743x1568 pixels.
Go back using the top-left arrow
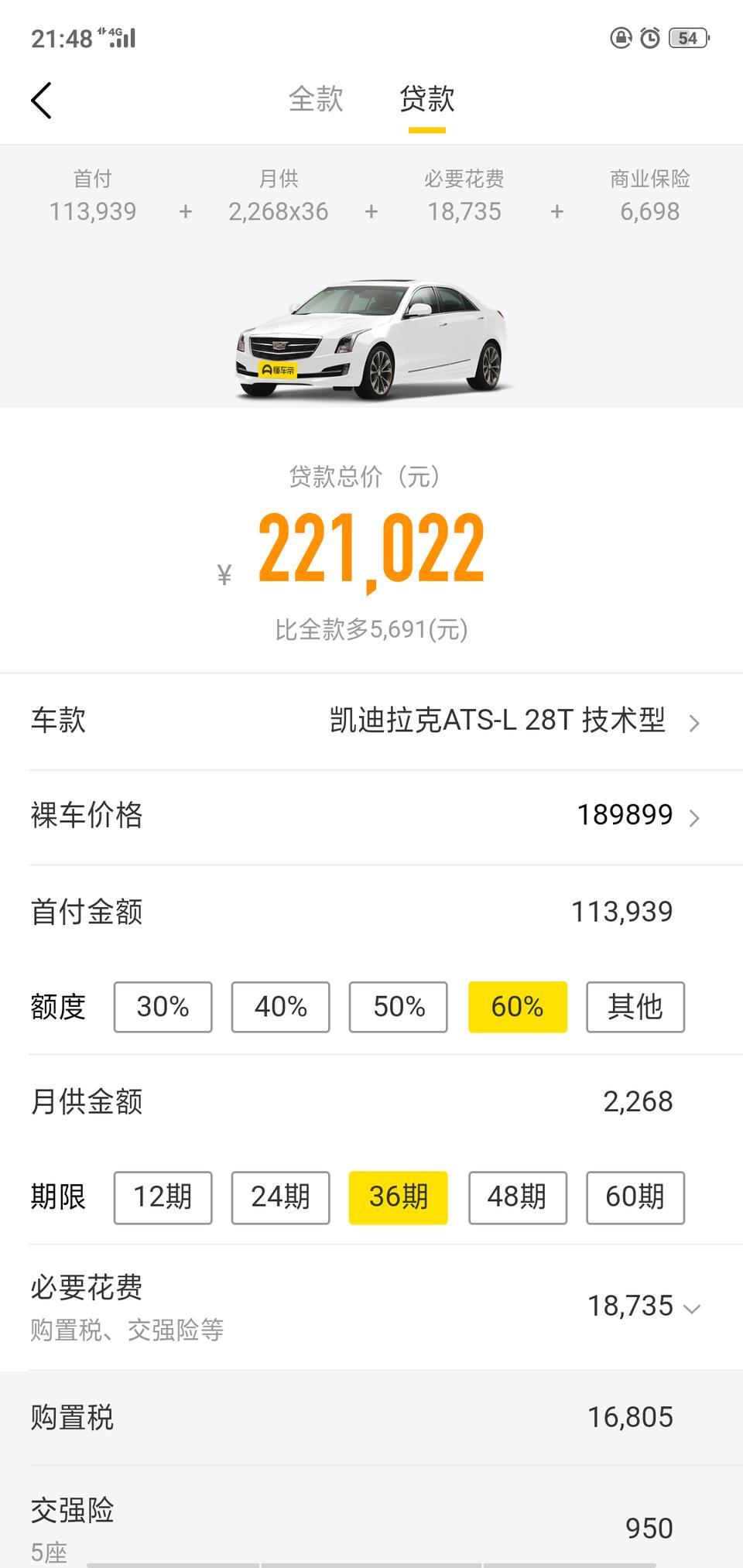tap(42, 101)
